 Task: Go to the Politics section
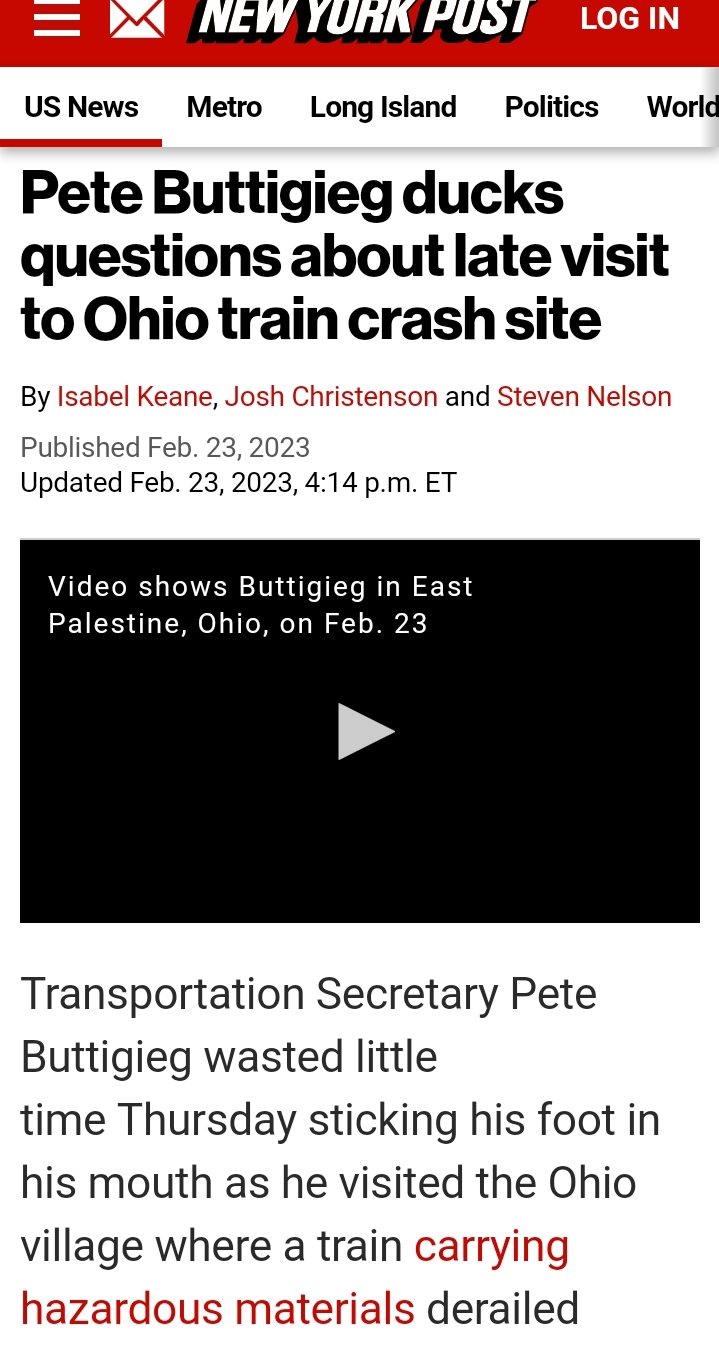551,107
